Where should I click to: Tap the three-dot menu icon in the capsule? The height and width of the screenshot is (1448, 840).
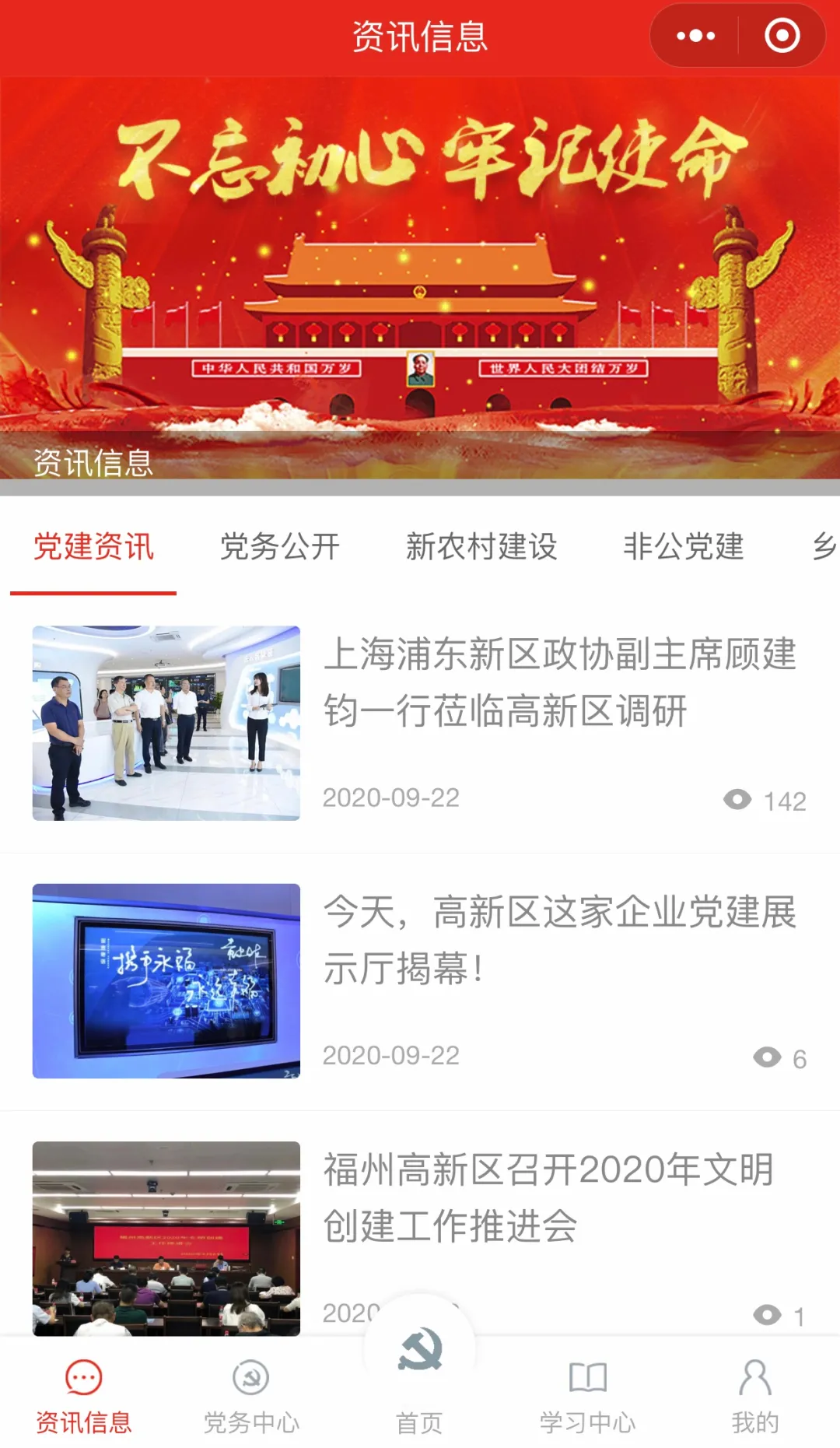point(695,35)
